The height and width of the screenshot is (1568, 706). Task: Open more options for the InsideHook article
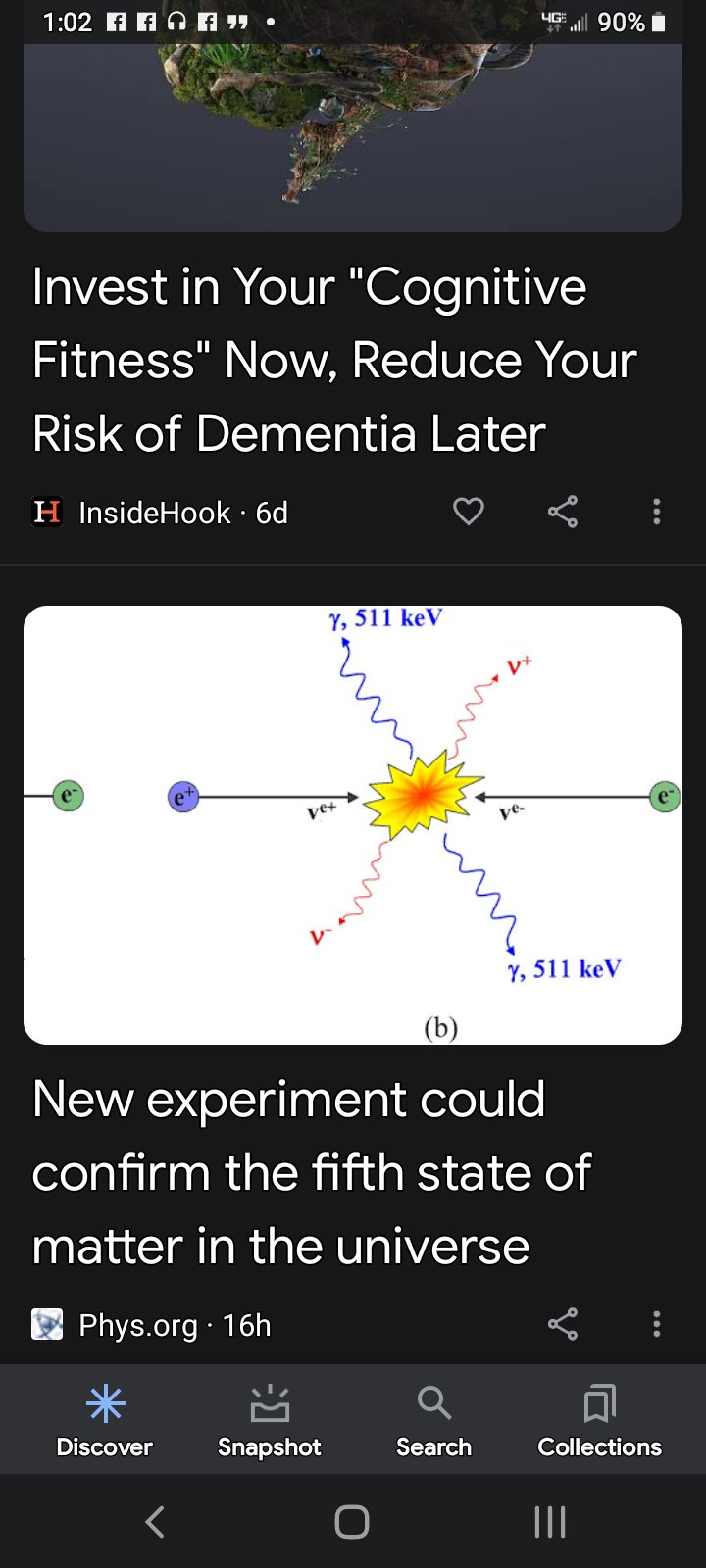pyautogui.click(x=657, y=512)
